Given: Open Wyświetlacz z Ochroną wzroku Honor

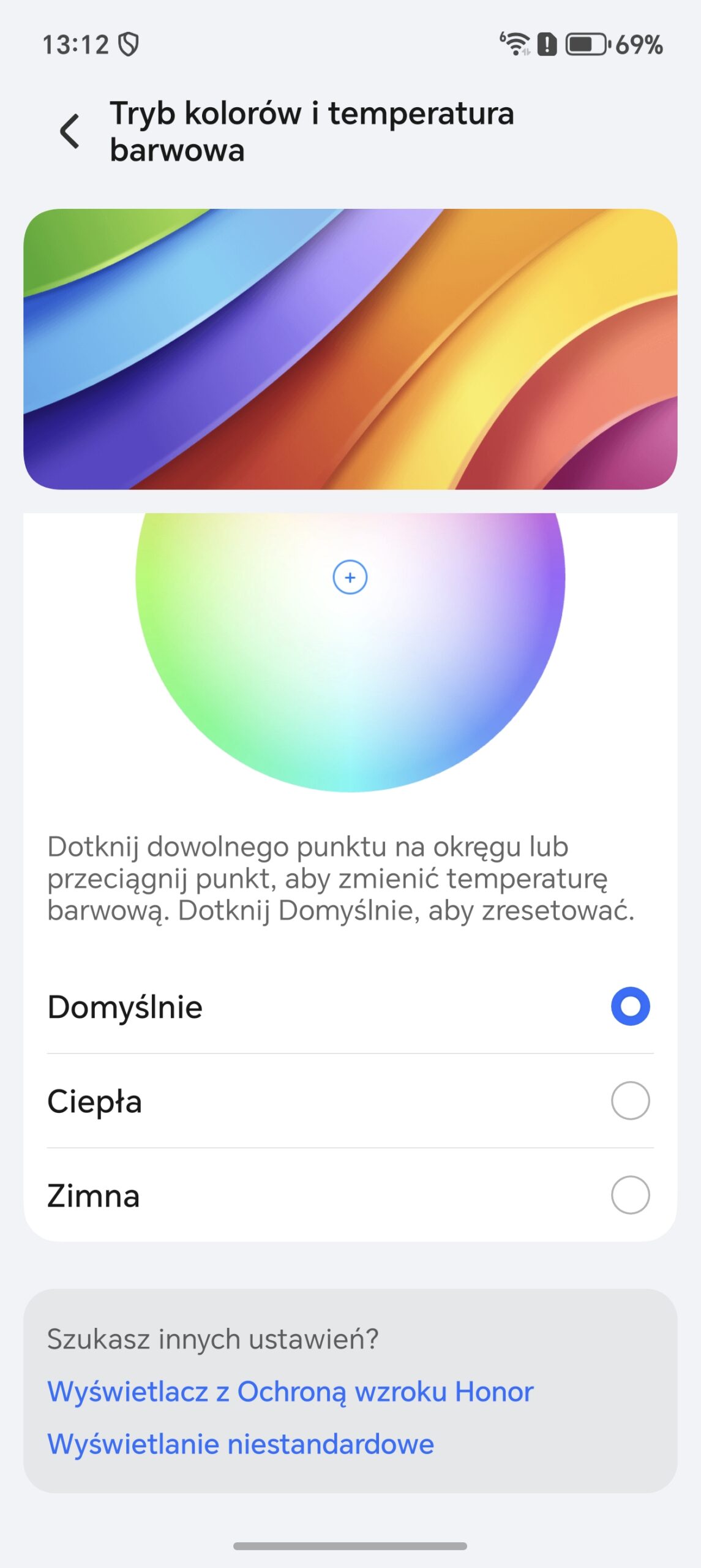Looking at the screenshot, I should [290, 1392].
